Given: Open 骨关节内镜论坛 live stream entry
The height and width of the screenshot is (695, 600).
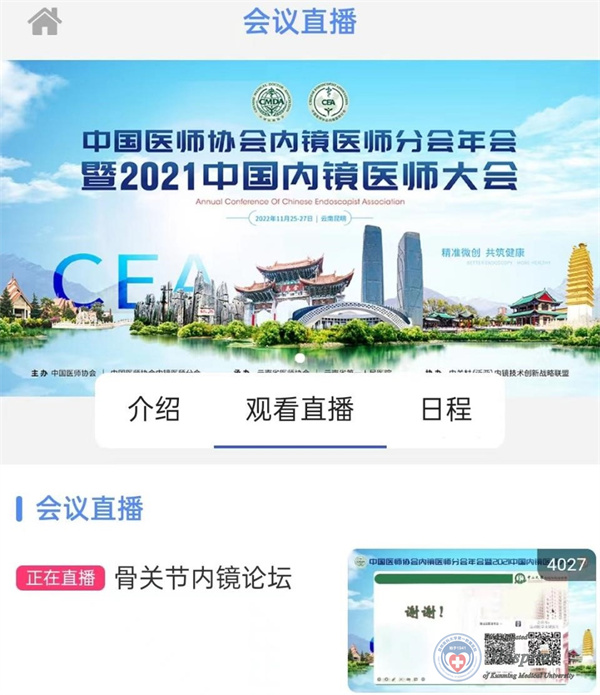Looking at the screenshot, I should coord(203,577).
